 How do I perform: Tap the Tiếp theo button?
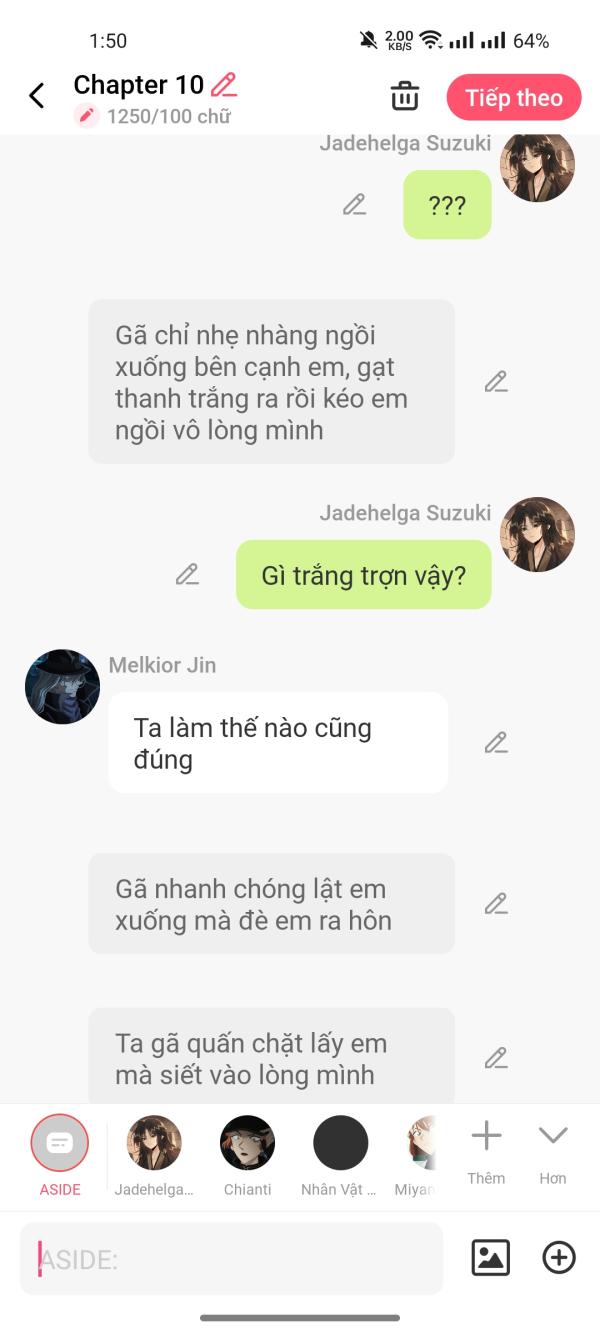pyautogui.click(x=514, y=98)
